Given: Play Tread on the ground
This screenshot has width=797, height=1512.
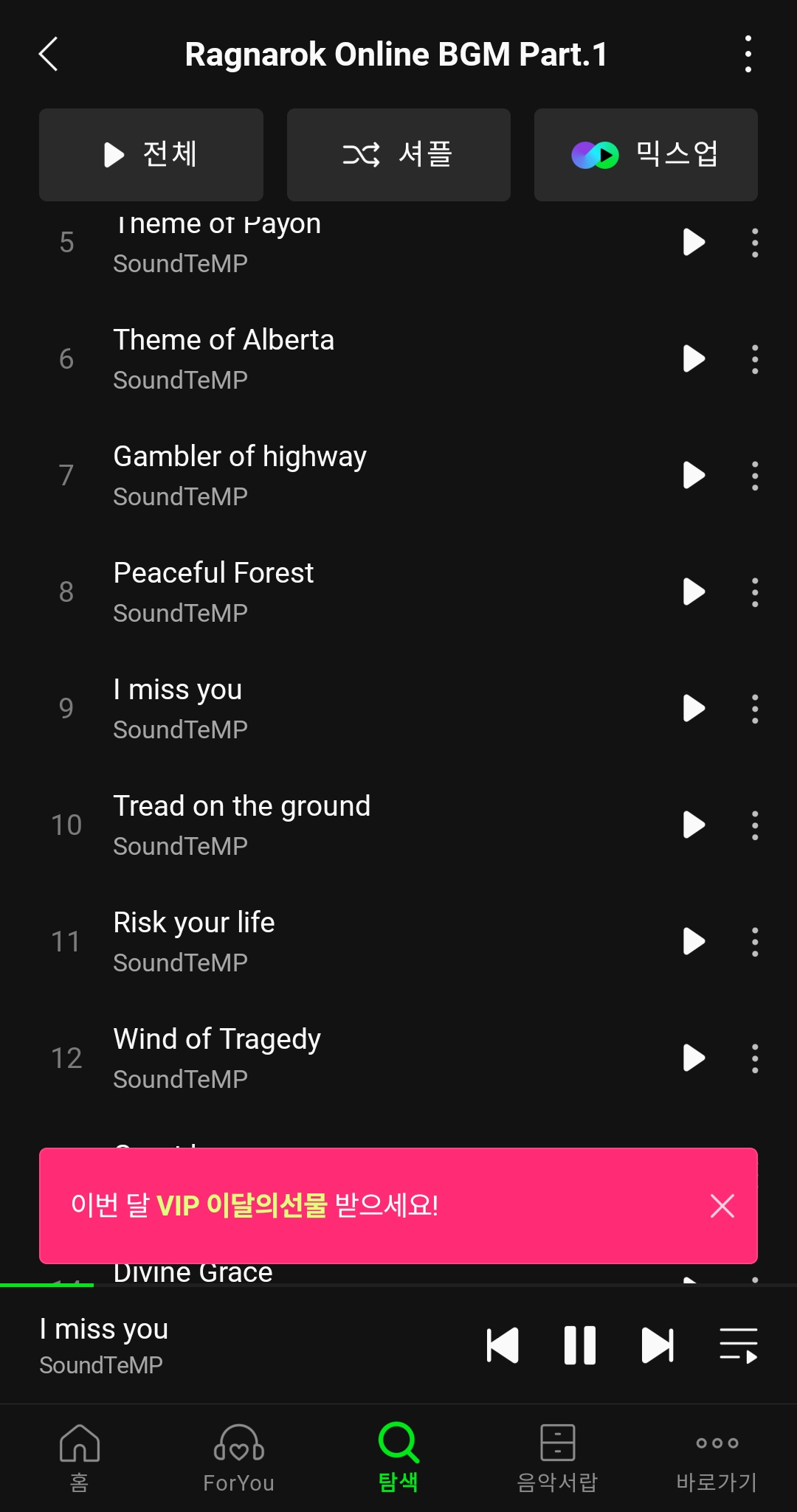Looking at the screenshot, I should click(x=694, y=825).
